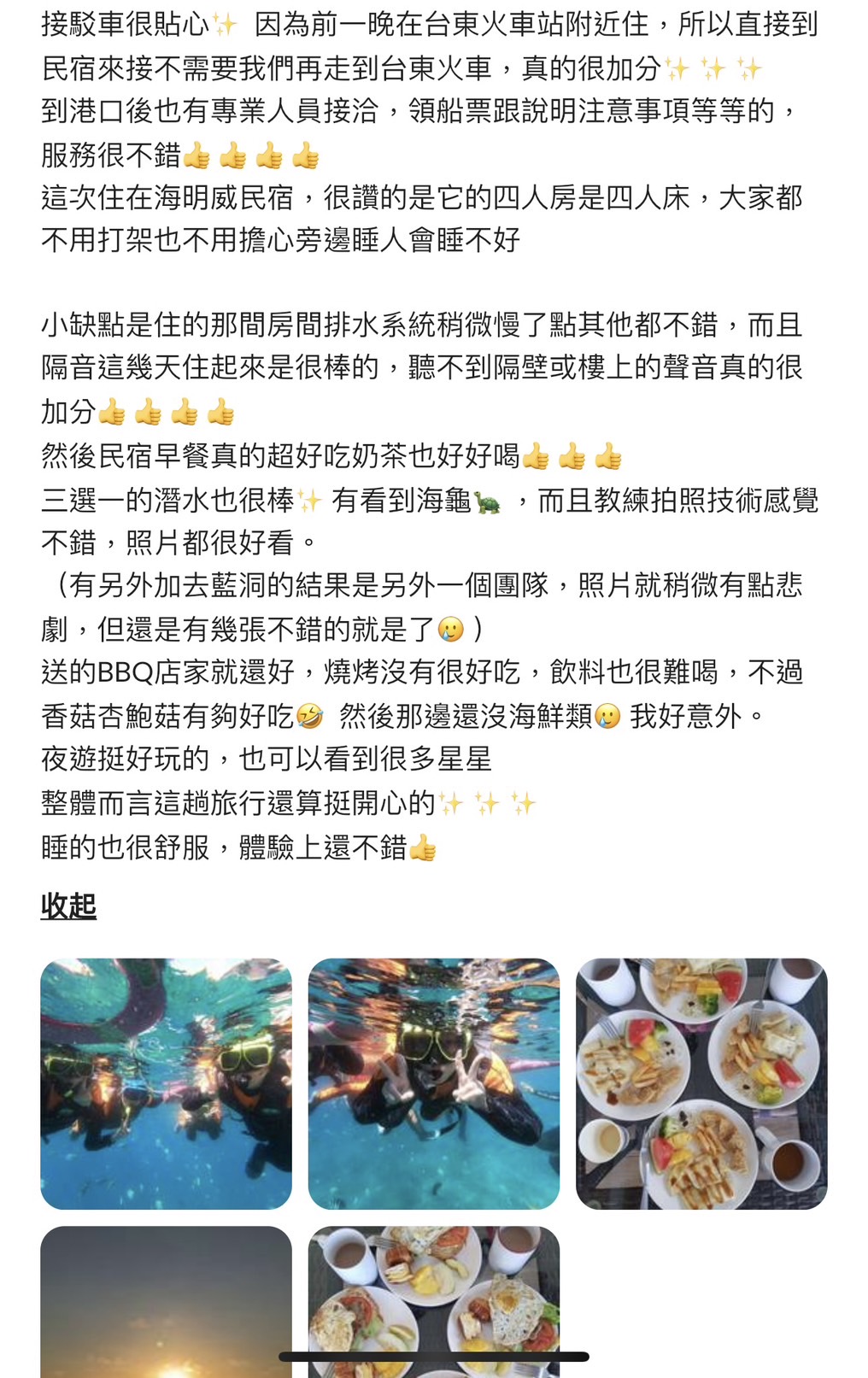View the sunset sky photo
Viewport: 868px width, 1378px height.
click(166, 1303)
